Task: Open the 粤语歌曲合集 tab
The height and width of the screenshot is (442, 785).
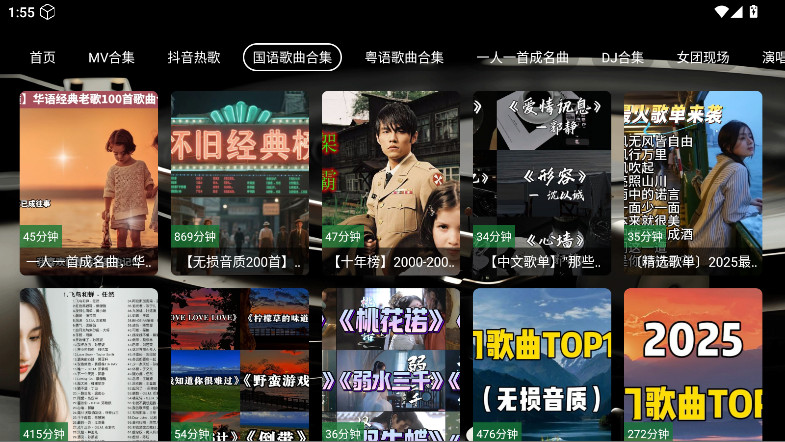Action: (x=404, y=57)
